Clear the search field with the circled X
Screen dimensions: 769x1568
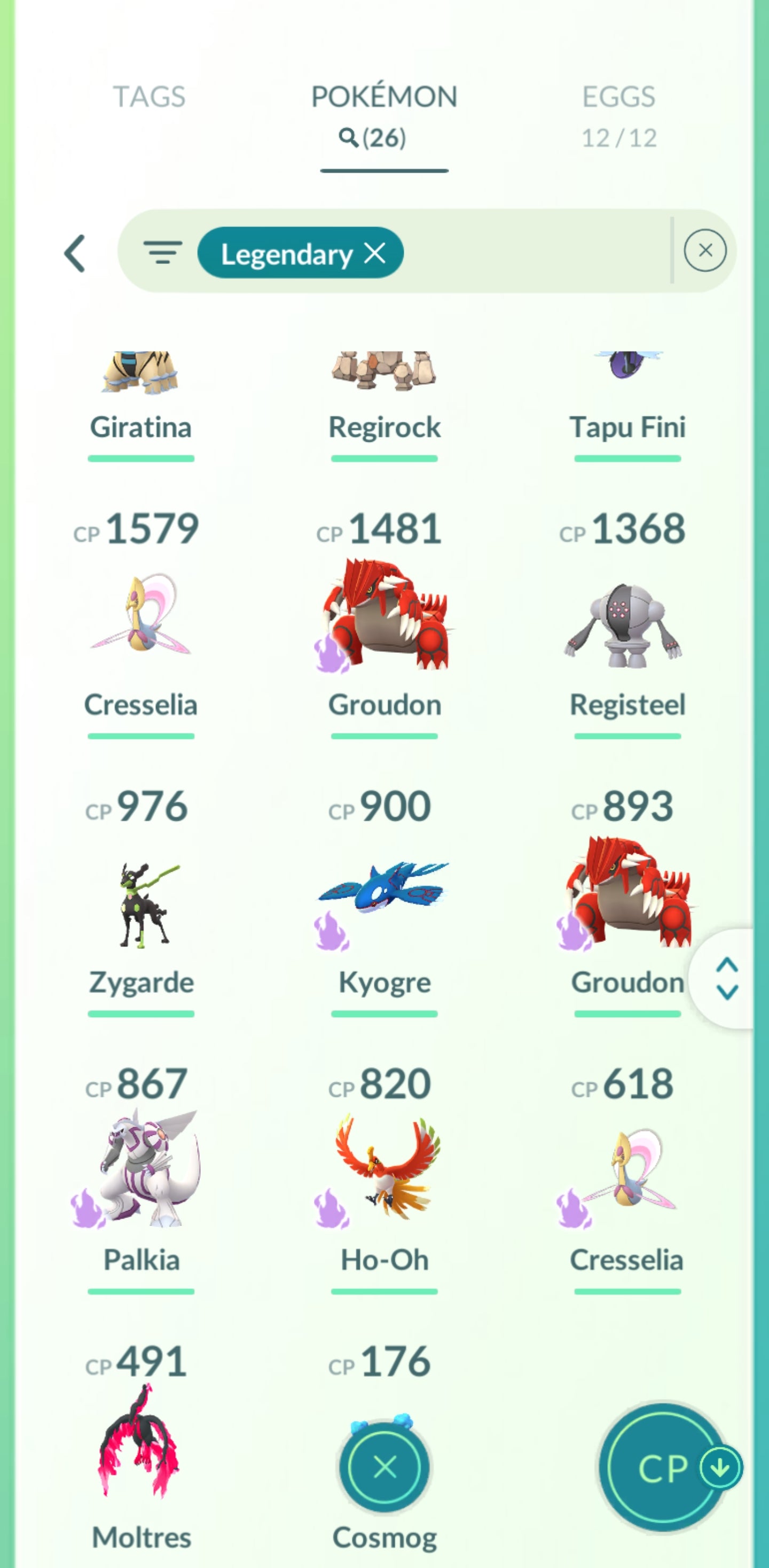click(704, 250)
